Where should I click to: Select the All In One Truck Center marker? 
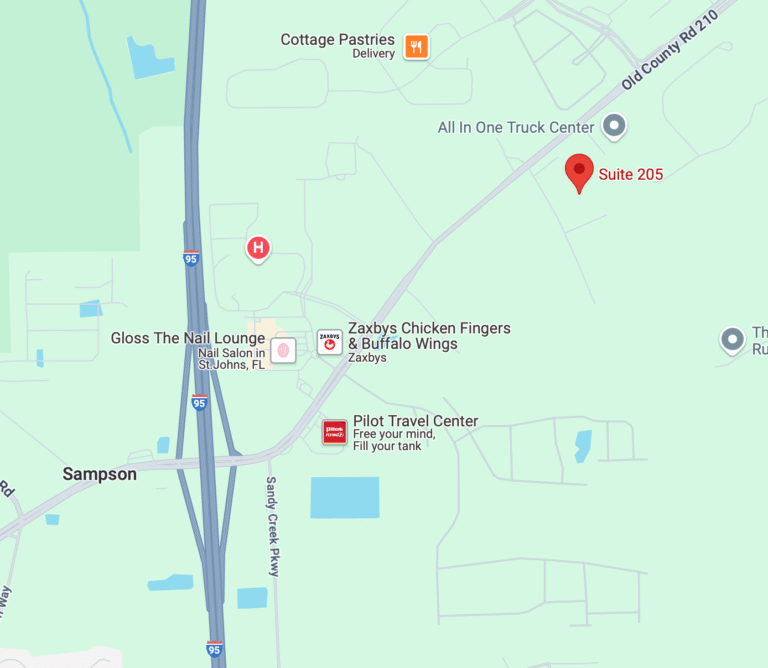(x=615, y=126)
